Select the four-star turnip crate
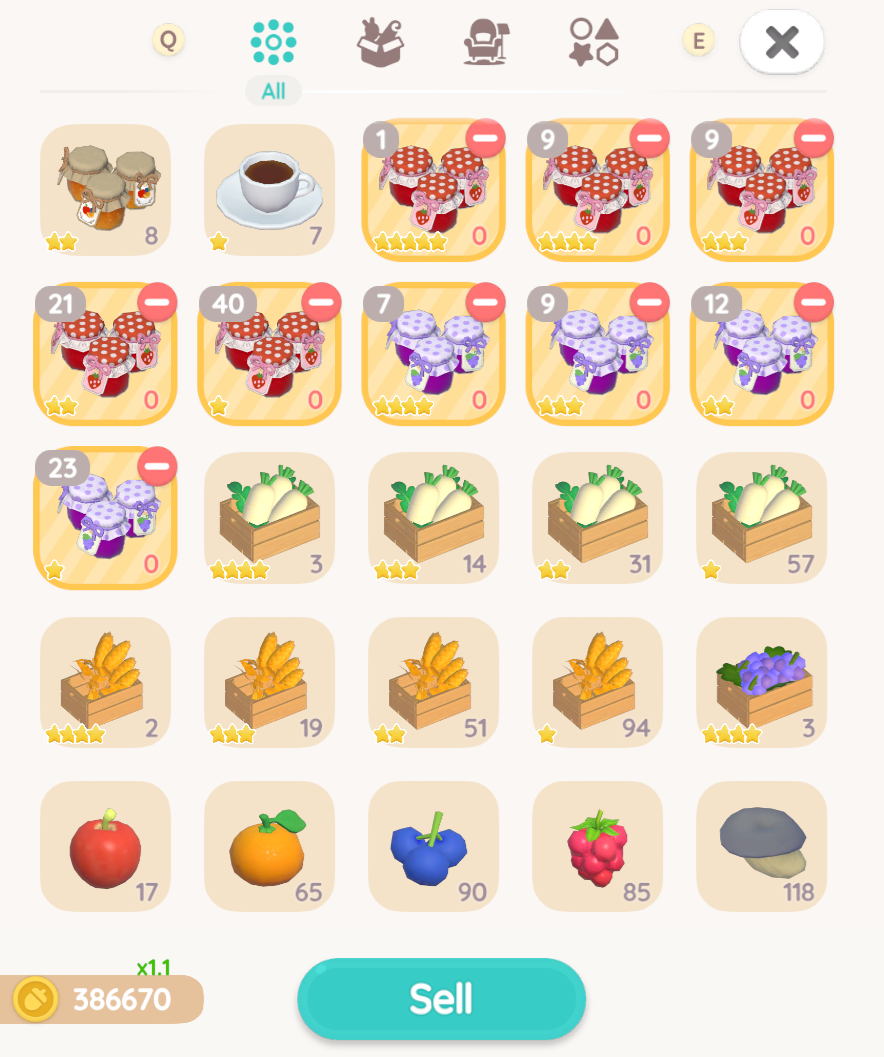The image size is (884, 1057). pos(269,517)
